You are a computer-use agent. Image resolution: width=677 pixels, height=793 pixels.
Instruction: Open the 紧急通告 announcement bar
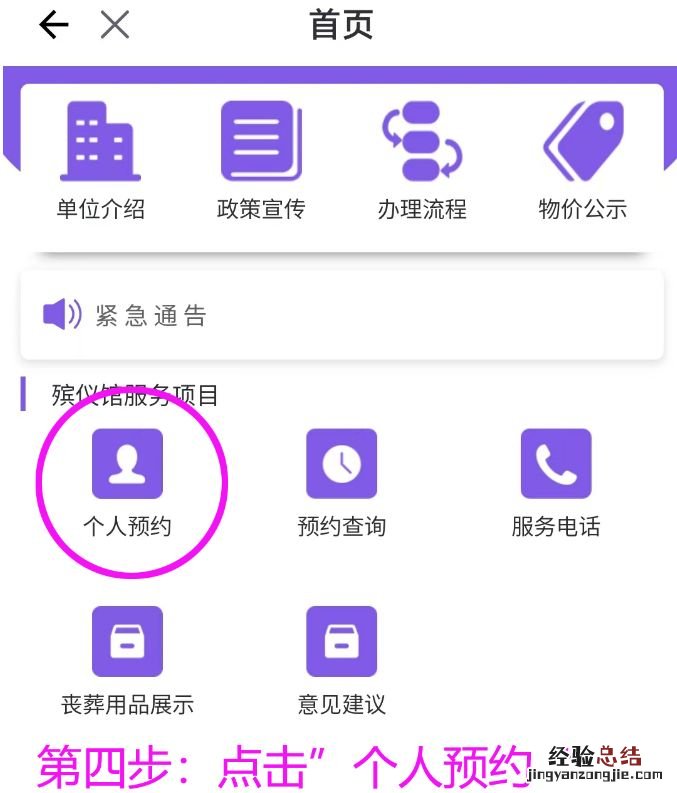[x=341, y=315]
